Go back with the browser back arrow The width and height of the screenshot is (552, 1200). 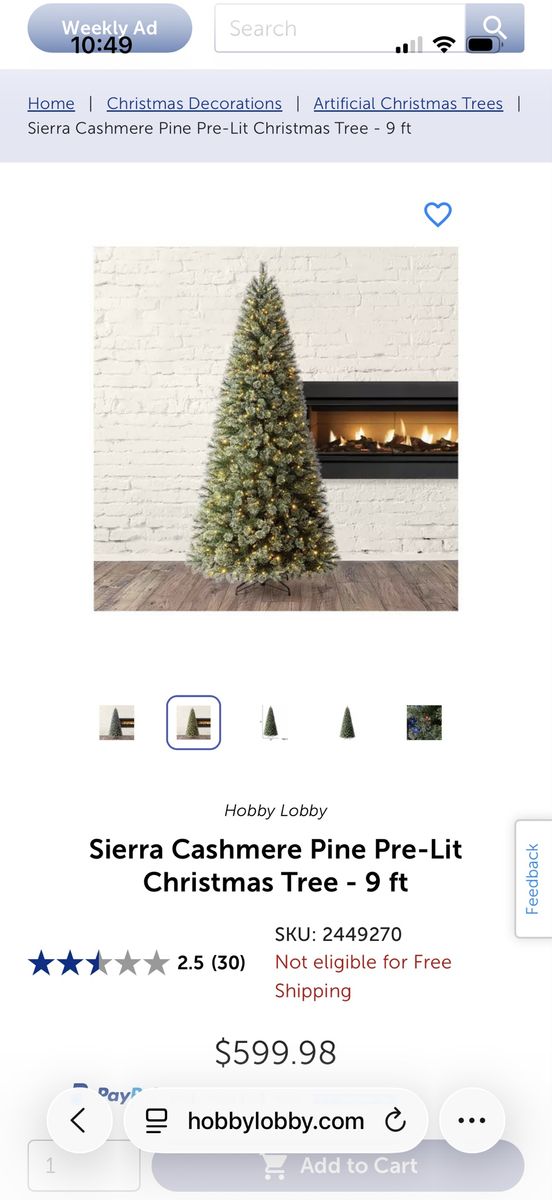pyautogui.click(x=79, y=1121)
